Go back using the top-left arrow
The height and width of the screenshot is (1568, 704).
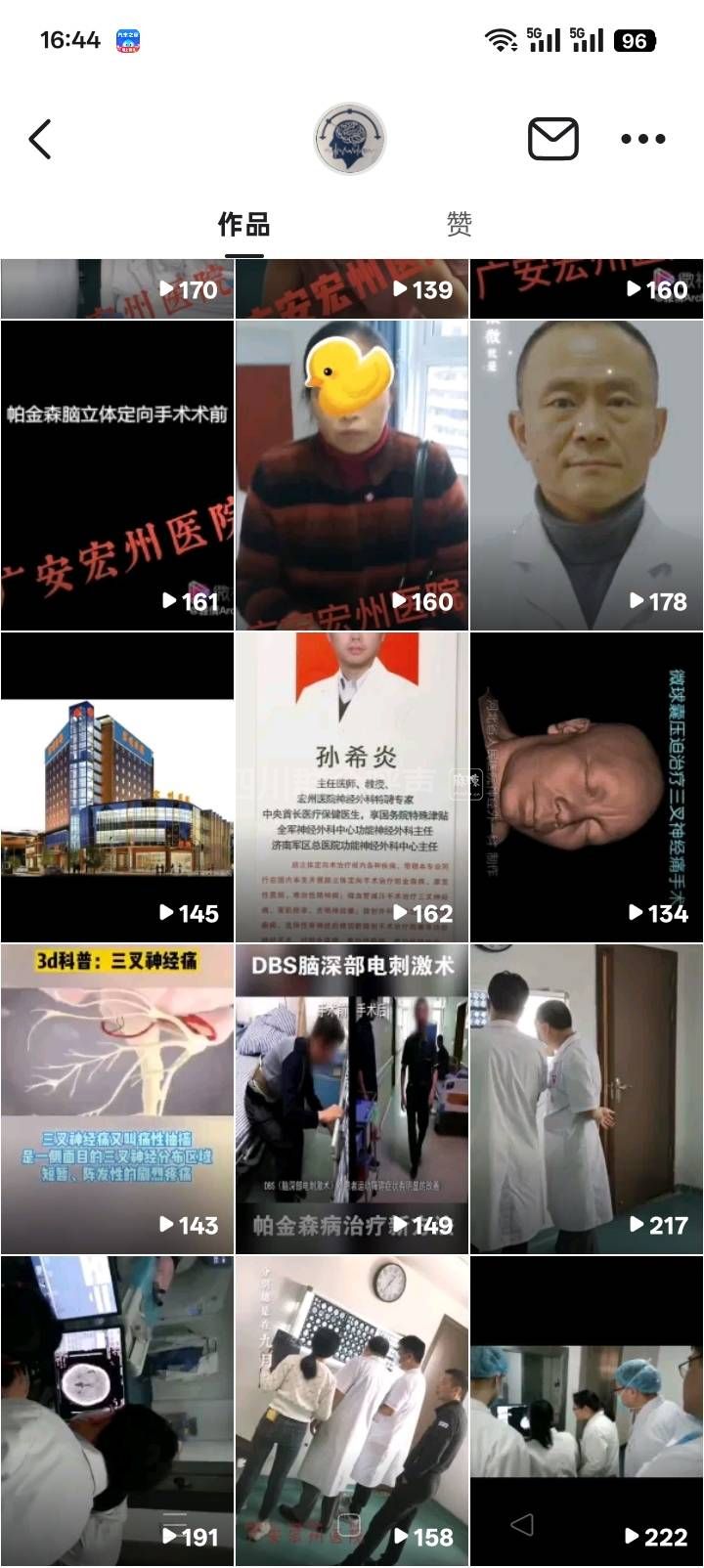(x=40, y=140)
